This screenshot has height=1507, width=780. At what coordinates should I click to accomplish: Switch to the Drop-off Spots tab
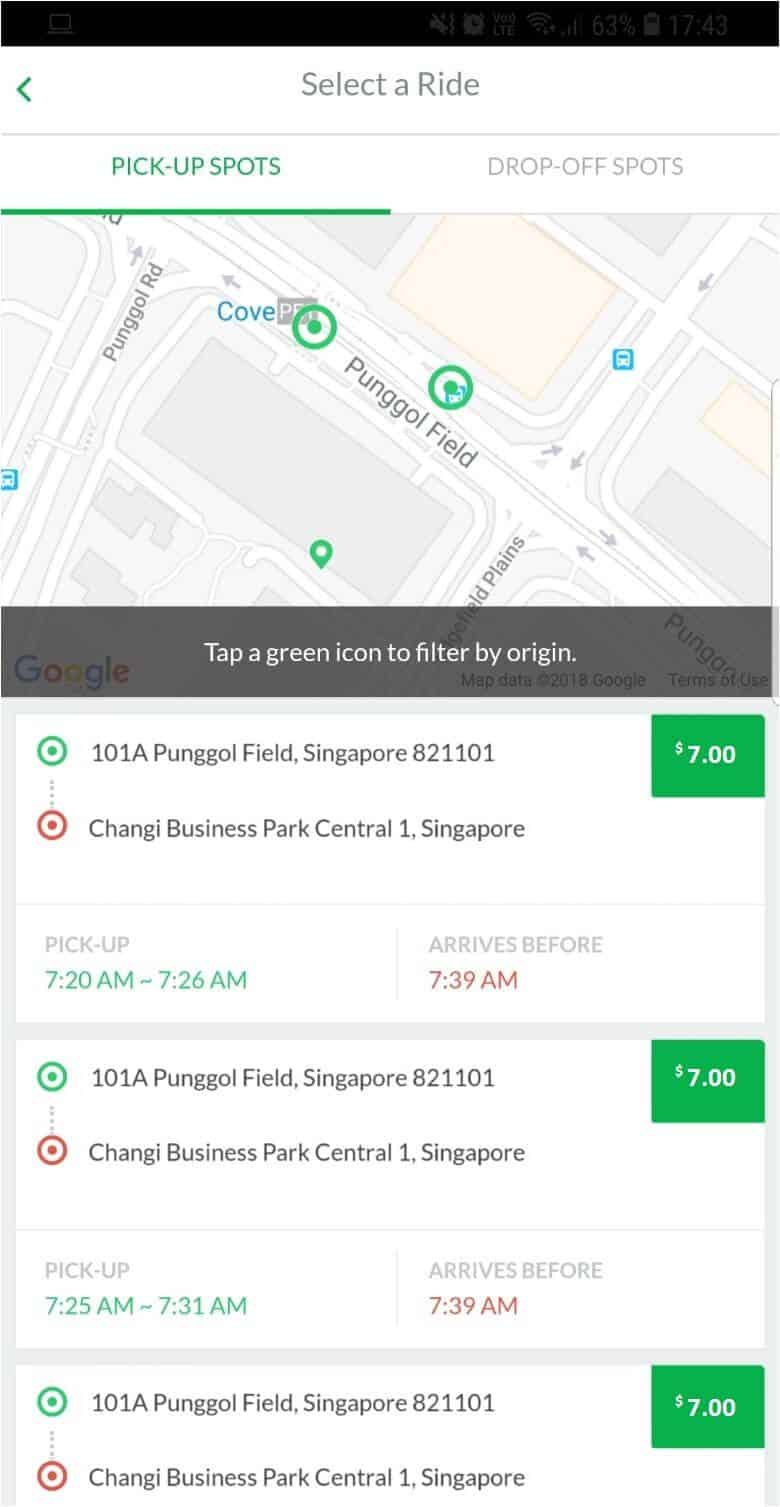[585, 167]
